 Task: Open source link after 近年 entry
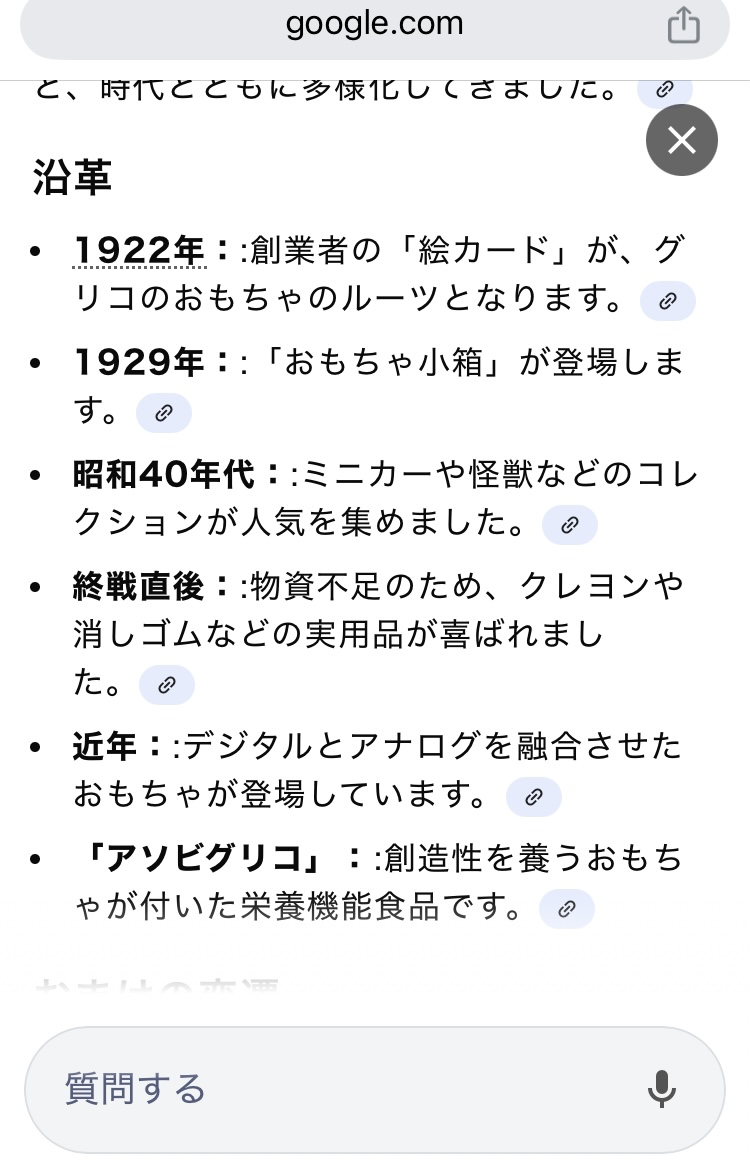tap(533, 797)
